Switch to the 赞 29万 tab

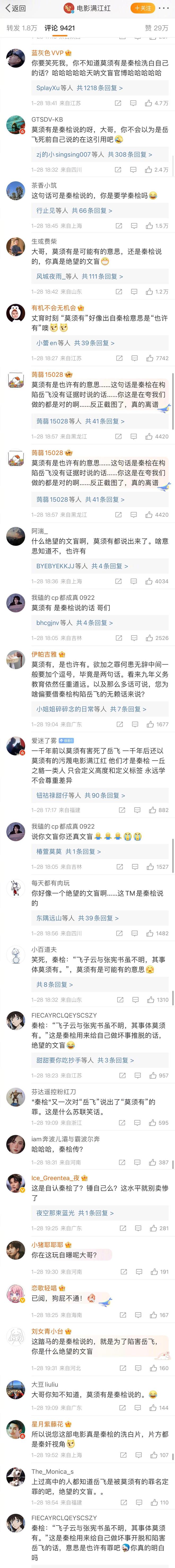(x=156, y=28)
